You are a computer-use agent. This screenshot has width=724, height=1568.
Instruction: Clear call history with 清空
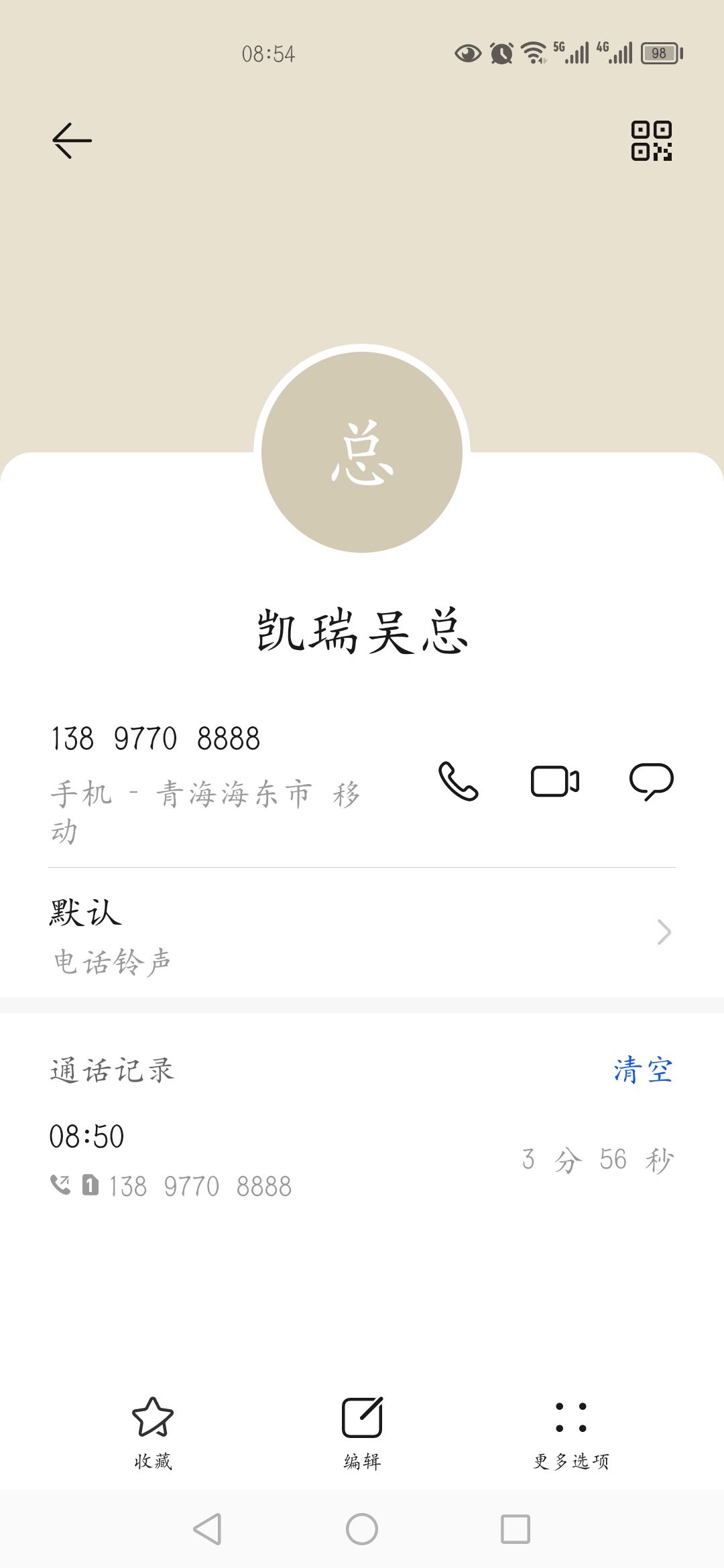[643, 1069]
